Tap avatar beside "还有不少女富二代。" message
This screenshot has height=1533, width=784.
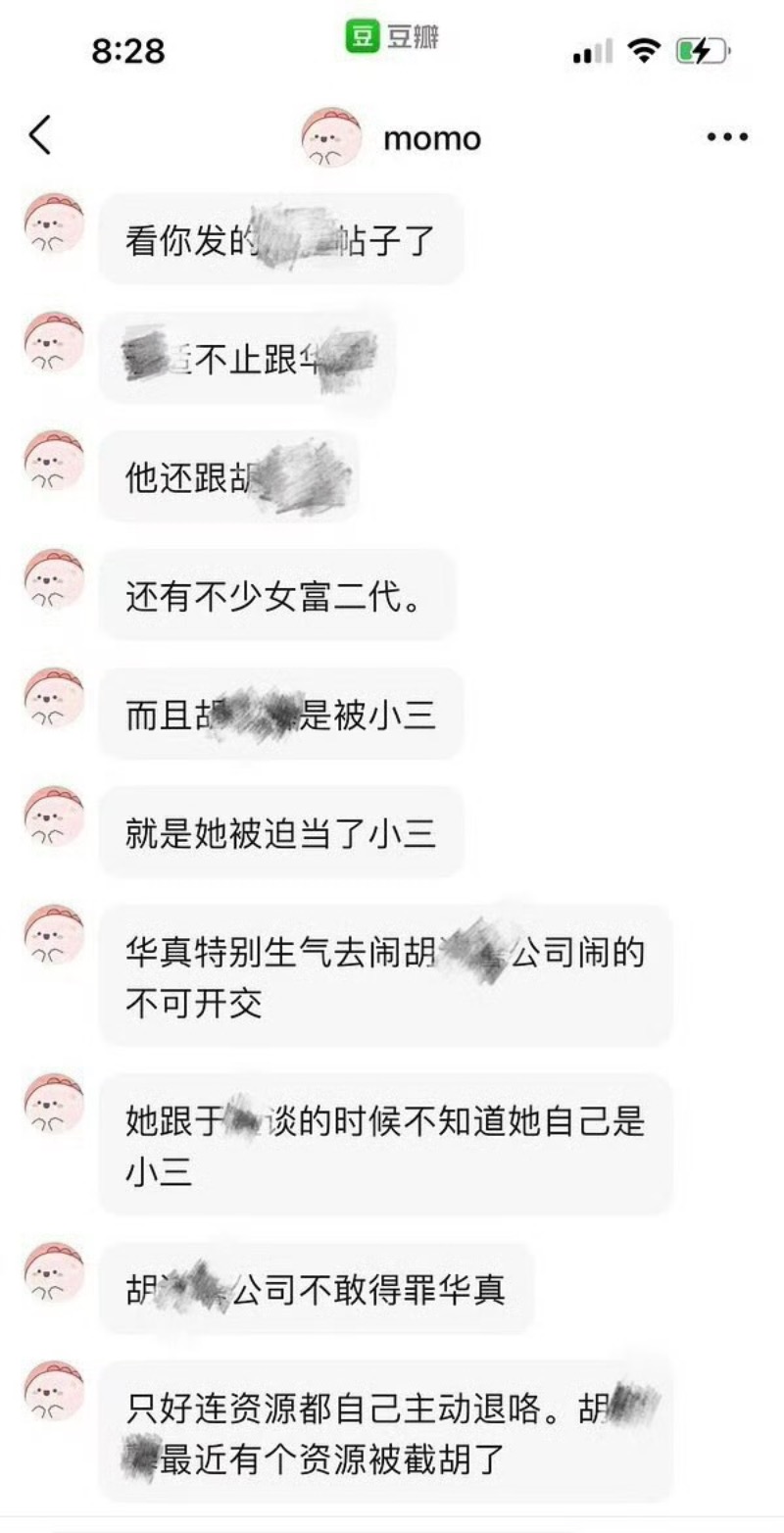[54, 579]
